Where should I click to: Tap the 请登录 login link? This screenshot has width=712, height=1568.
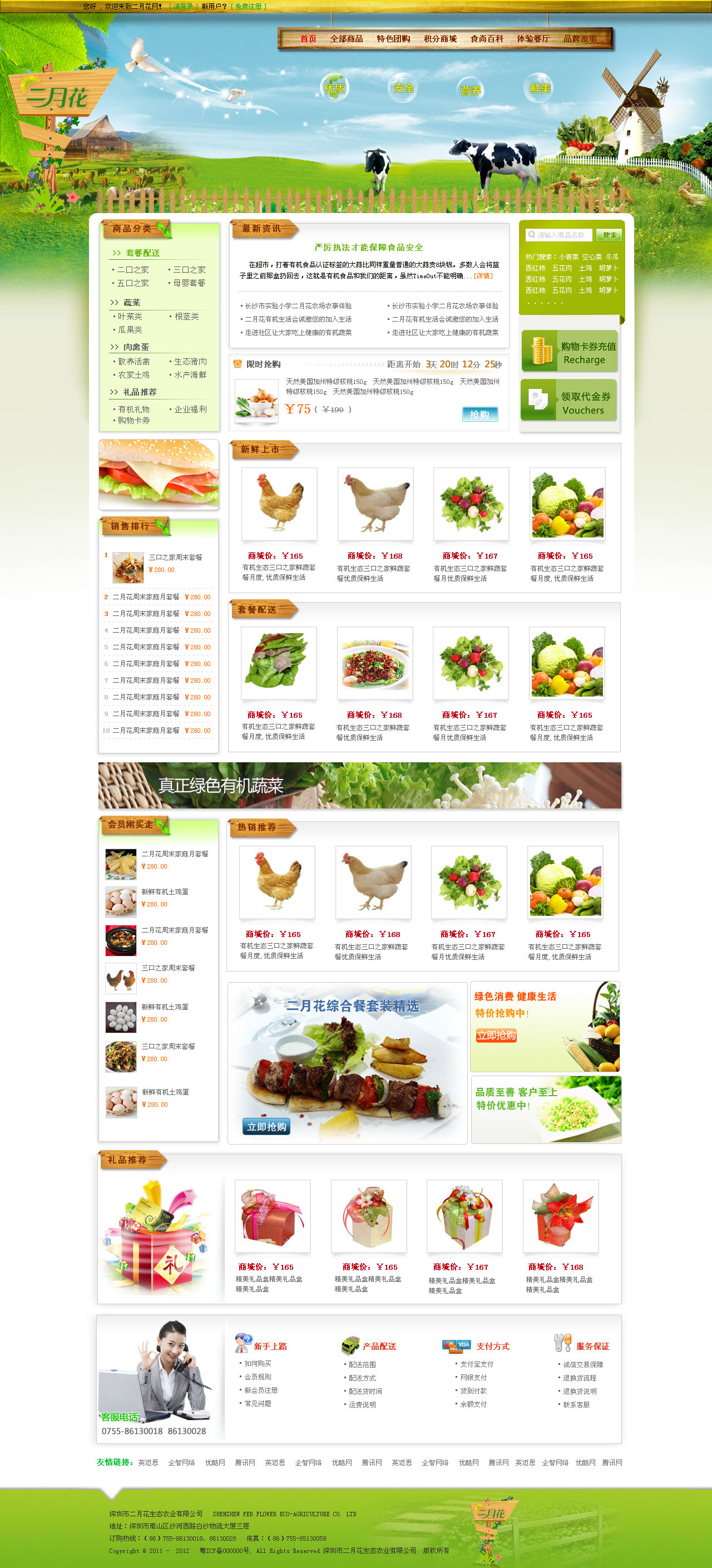pyautogui.click(x=182, y=6)
